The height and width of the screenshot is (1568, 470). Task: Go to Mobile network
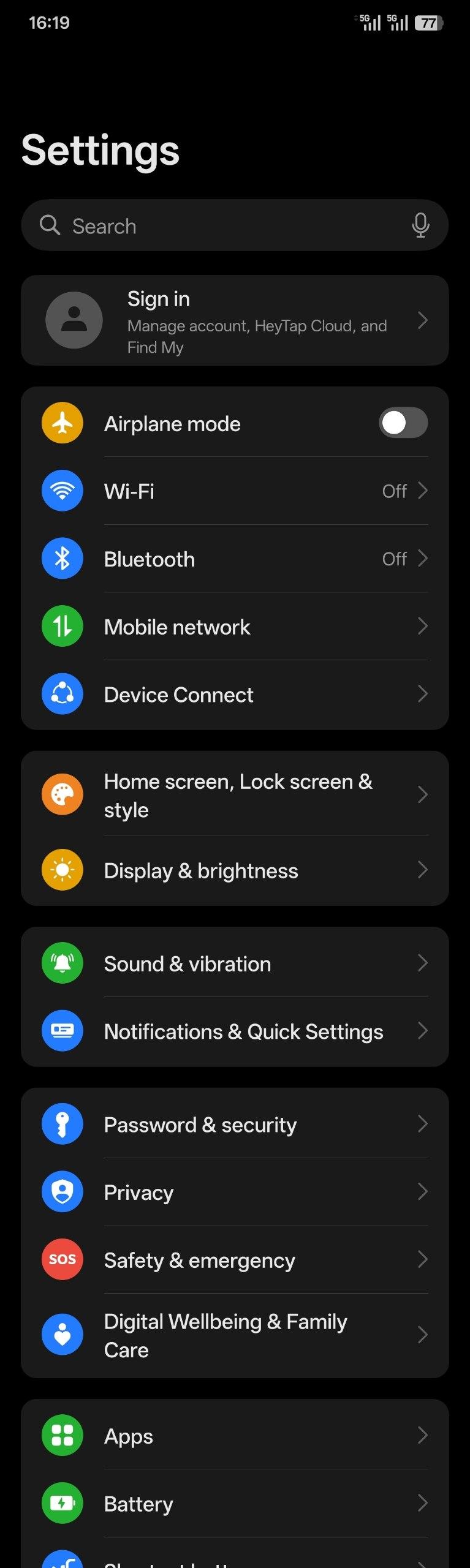[x=235, y=627]
